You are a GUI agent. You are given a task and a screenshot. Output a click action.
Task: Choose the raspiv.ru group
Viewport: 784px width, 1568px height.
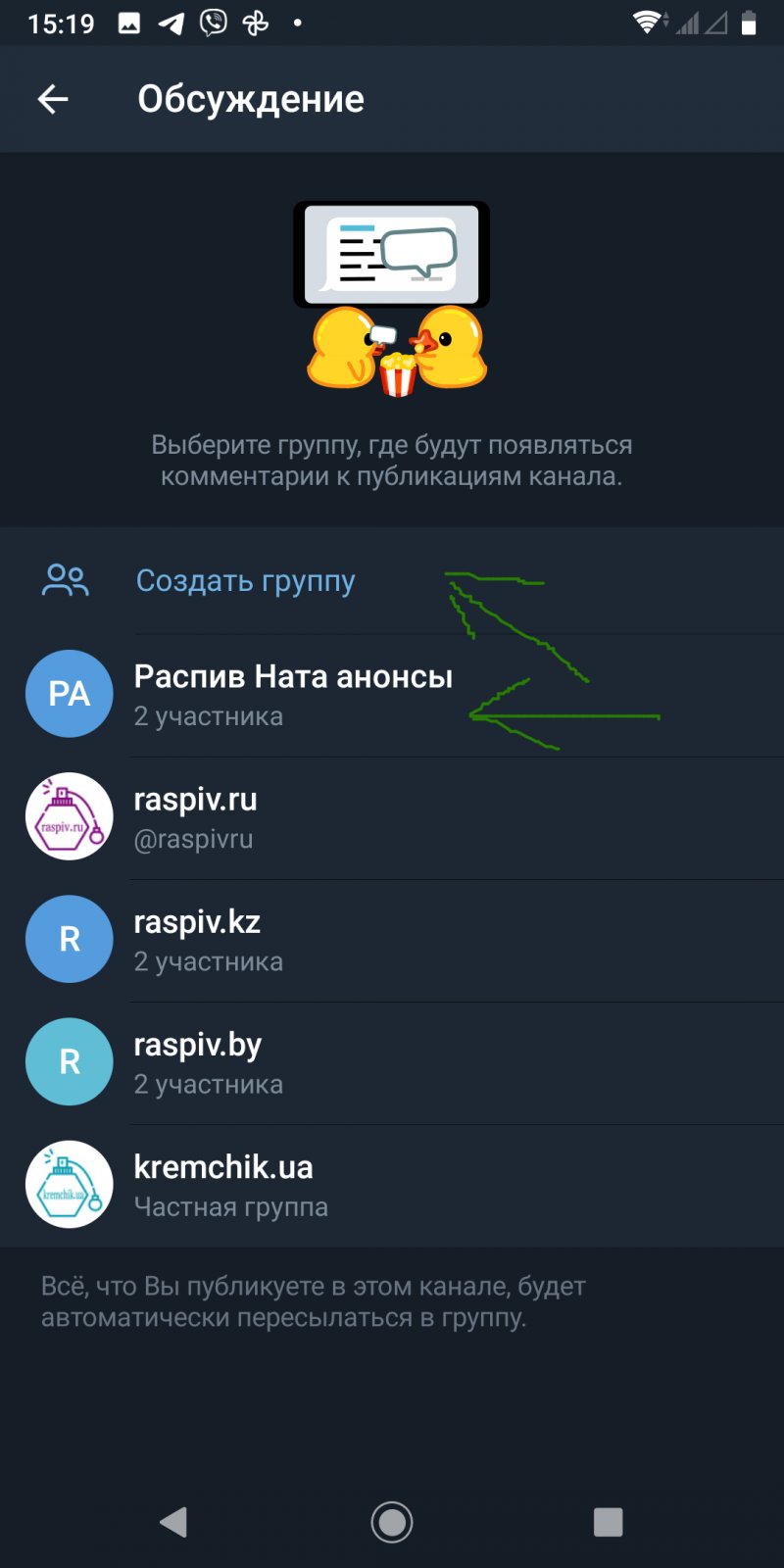[196, 816]
